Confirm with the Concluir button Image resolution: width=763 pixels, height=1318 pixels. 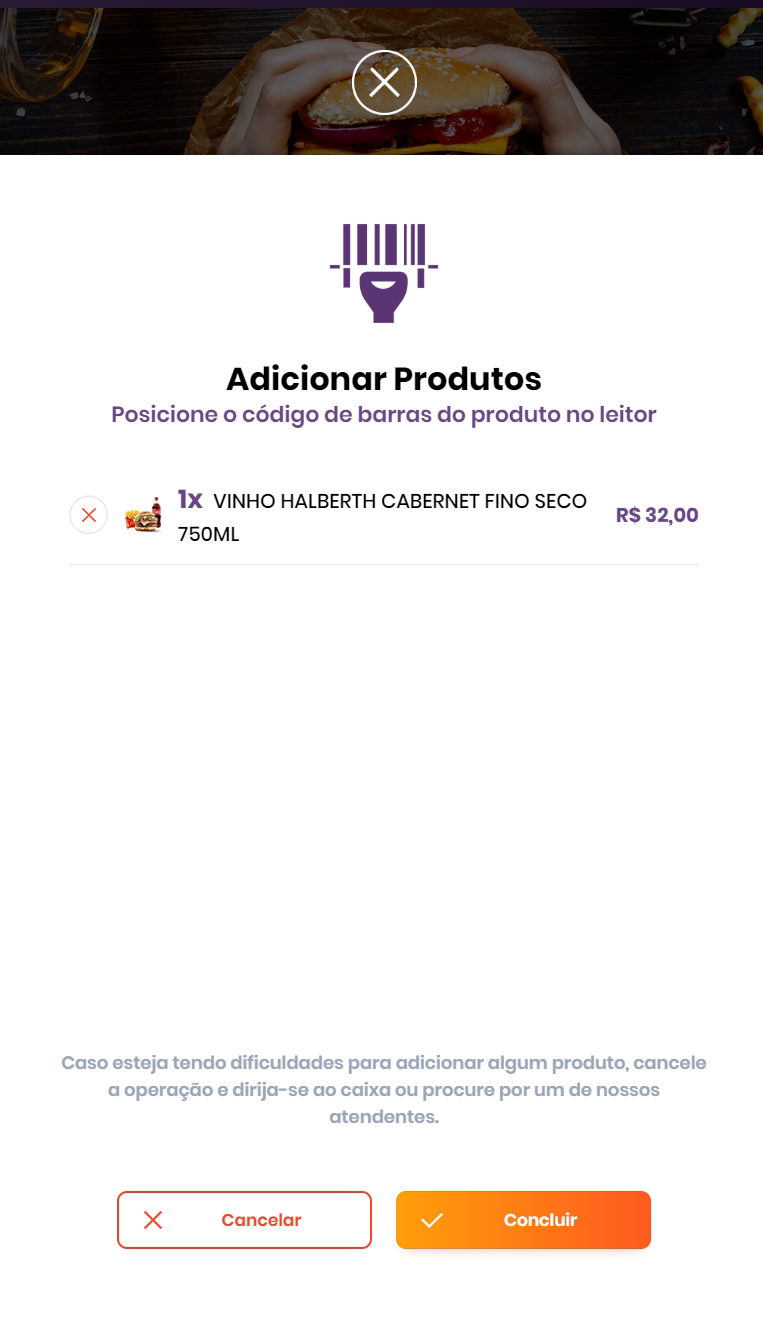coord(523,1220)
